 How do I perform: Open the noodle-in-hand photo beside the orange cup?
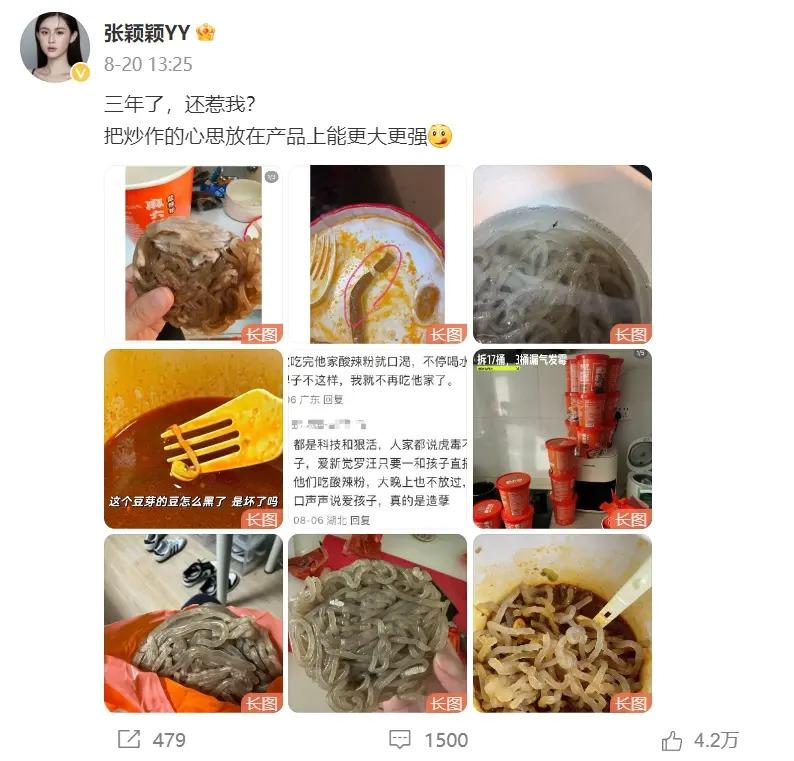click(193, 255)
